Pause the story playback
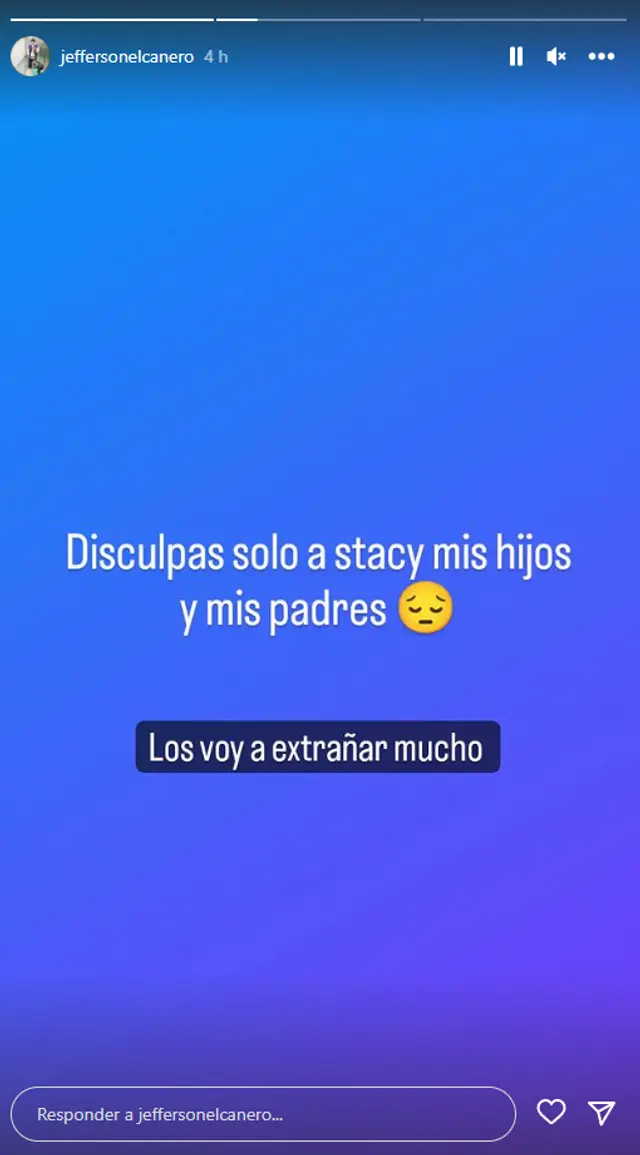The width and height of the screenshot is (640, 1155). click(516, 57)
